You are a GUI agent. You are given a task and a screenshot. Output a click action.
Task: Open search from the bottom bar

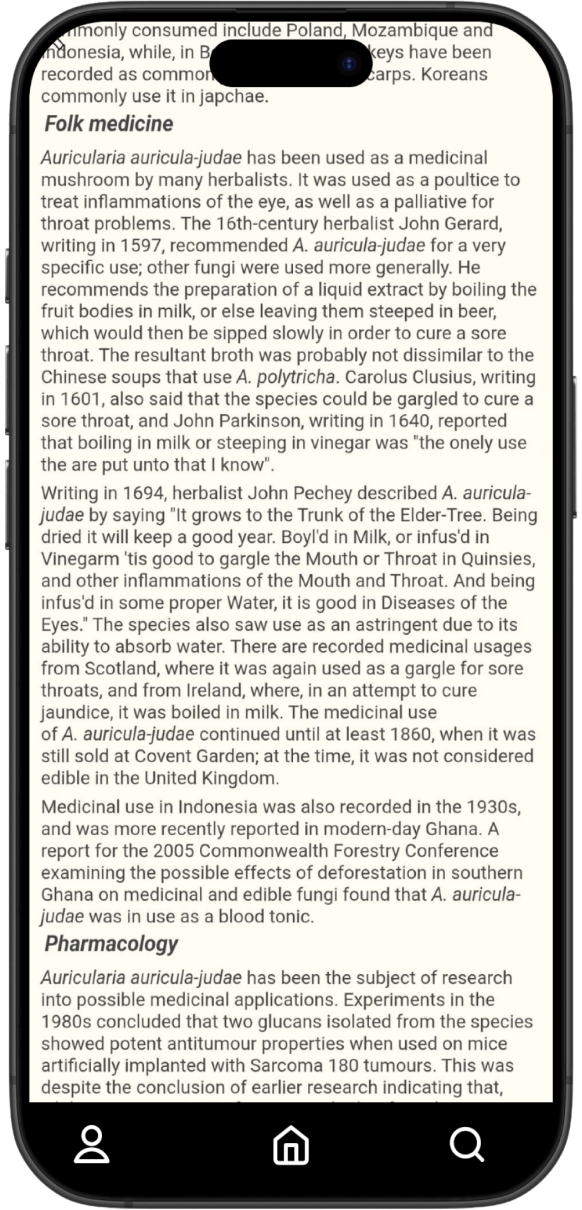click(467, 1144)
